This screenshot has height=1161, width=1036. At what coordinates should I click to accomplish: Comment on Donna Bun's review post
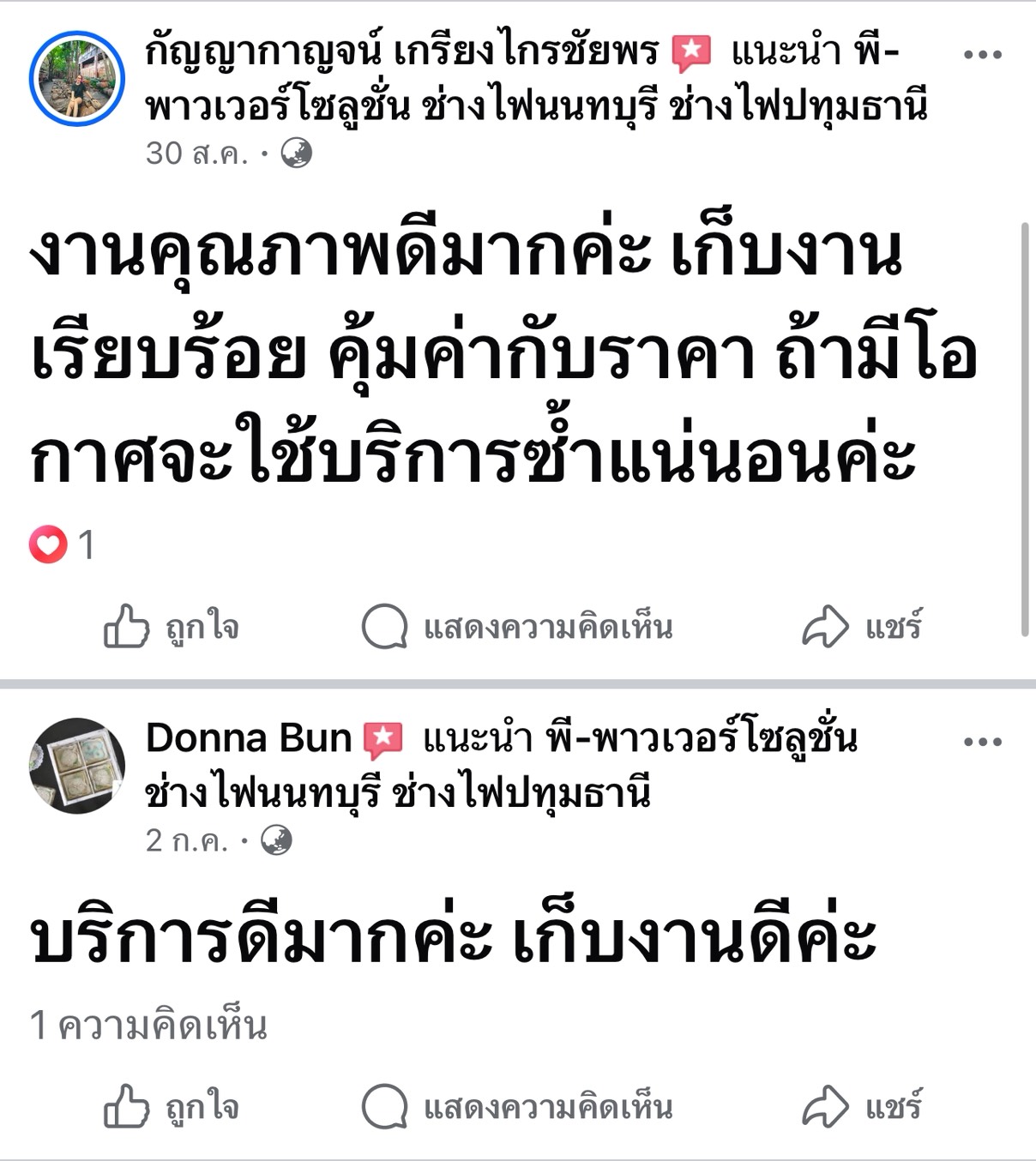517,1106
